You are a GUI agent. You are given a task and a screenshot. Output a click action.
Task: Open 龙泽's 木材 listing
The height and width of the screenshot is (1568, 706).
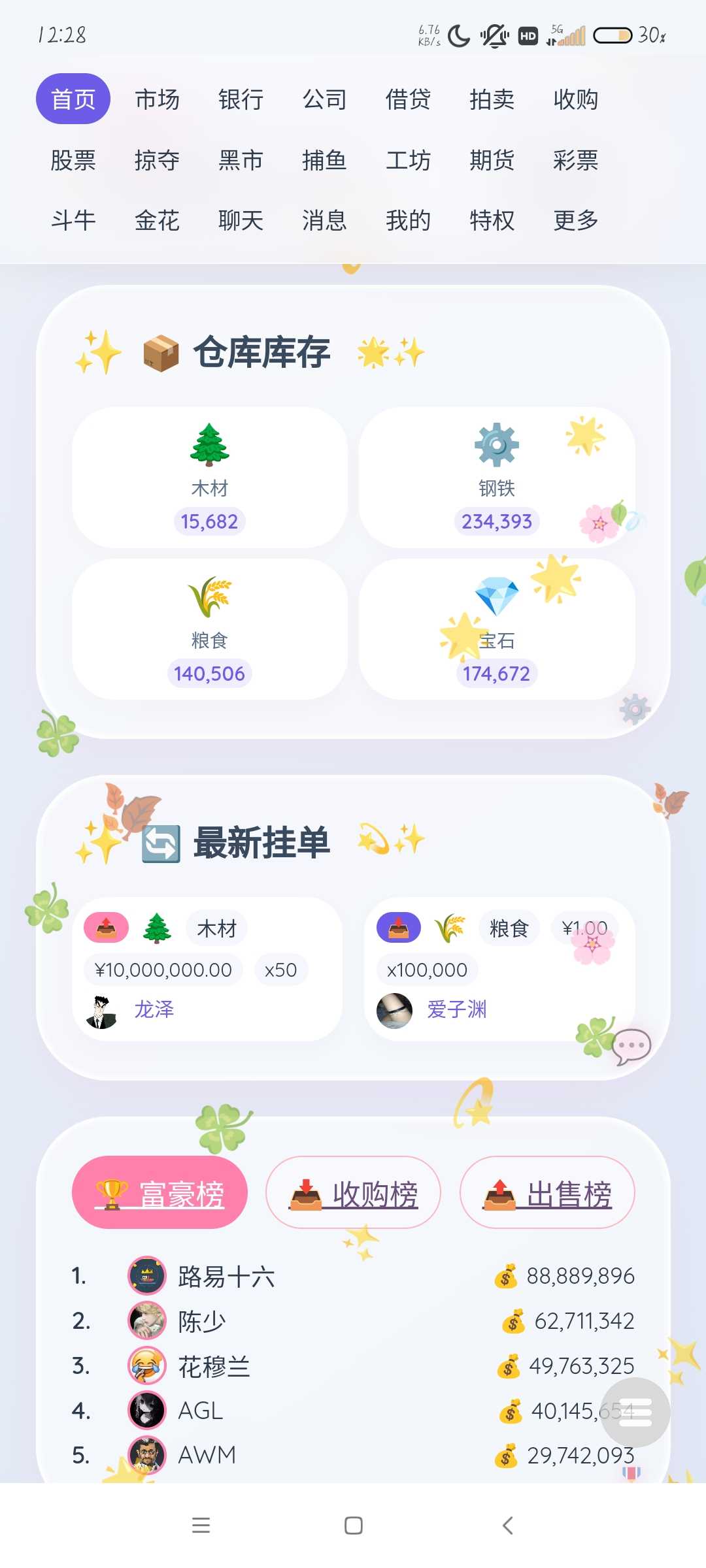click(x=208, y=969)
